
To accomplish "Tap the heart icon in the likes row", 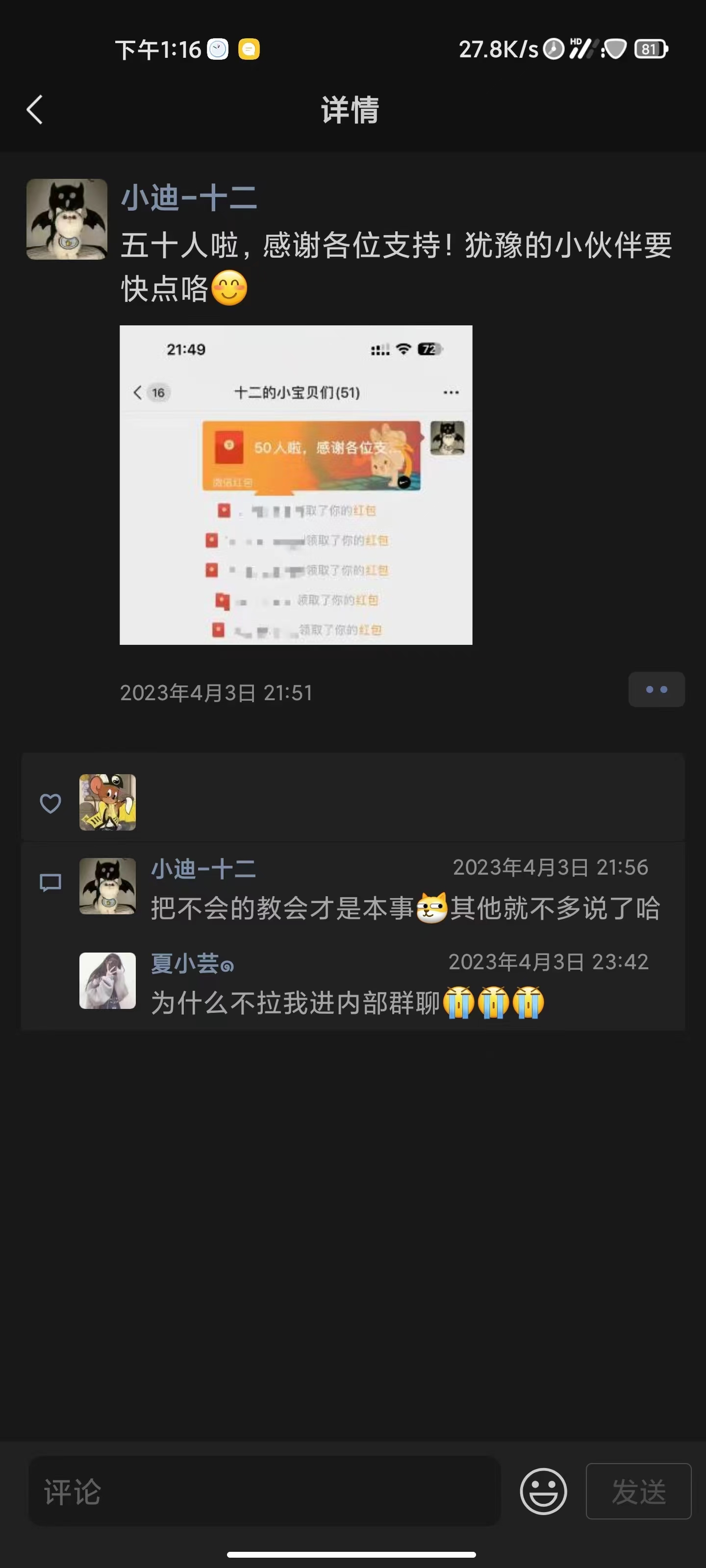I will [x=51, y=802].
